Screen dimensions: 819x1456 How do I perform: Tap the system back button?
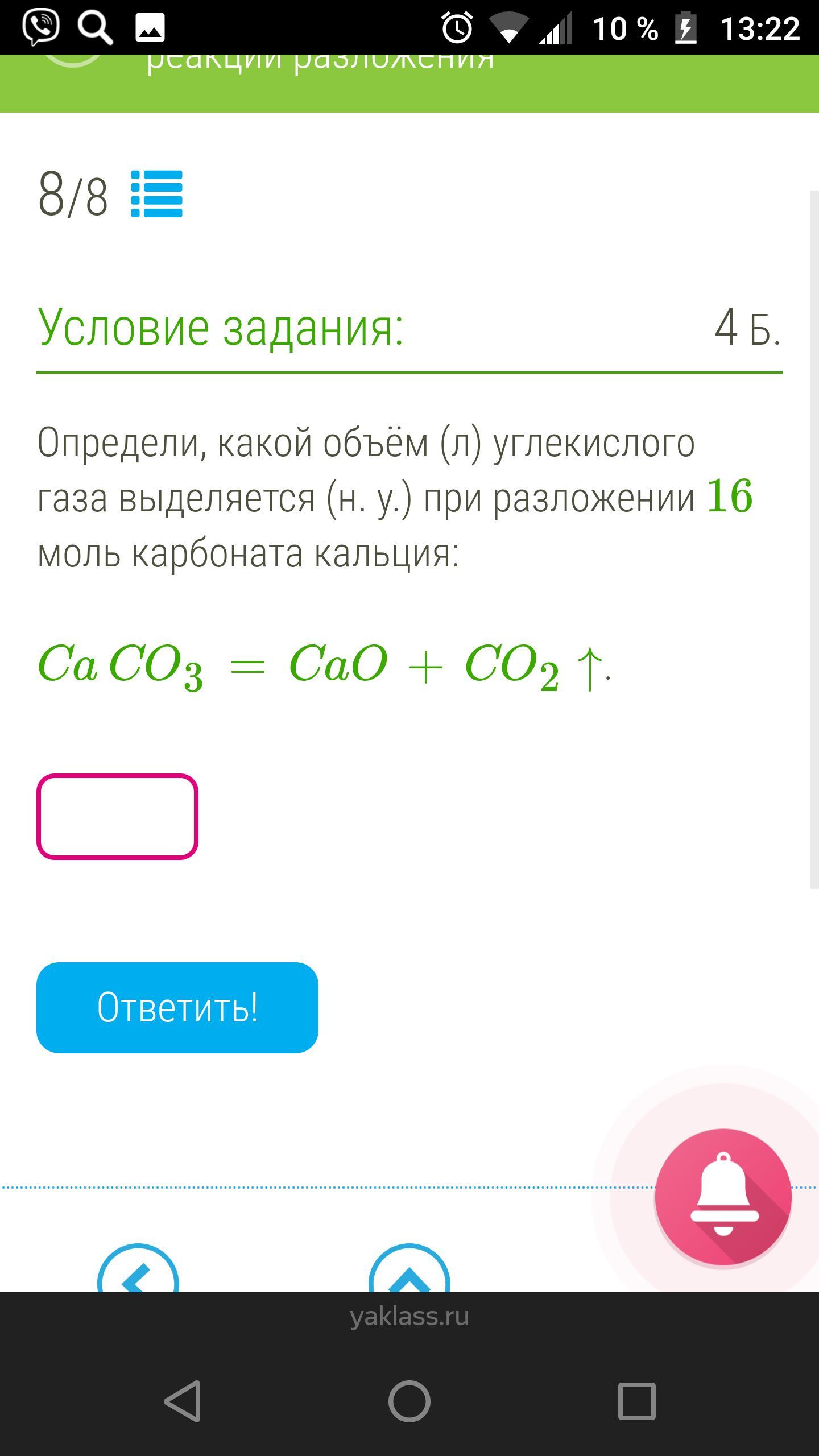click(183, 1400)
